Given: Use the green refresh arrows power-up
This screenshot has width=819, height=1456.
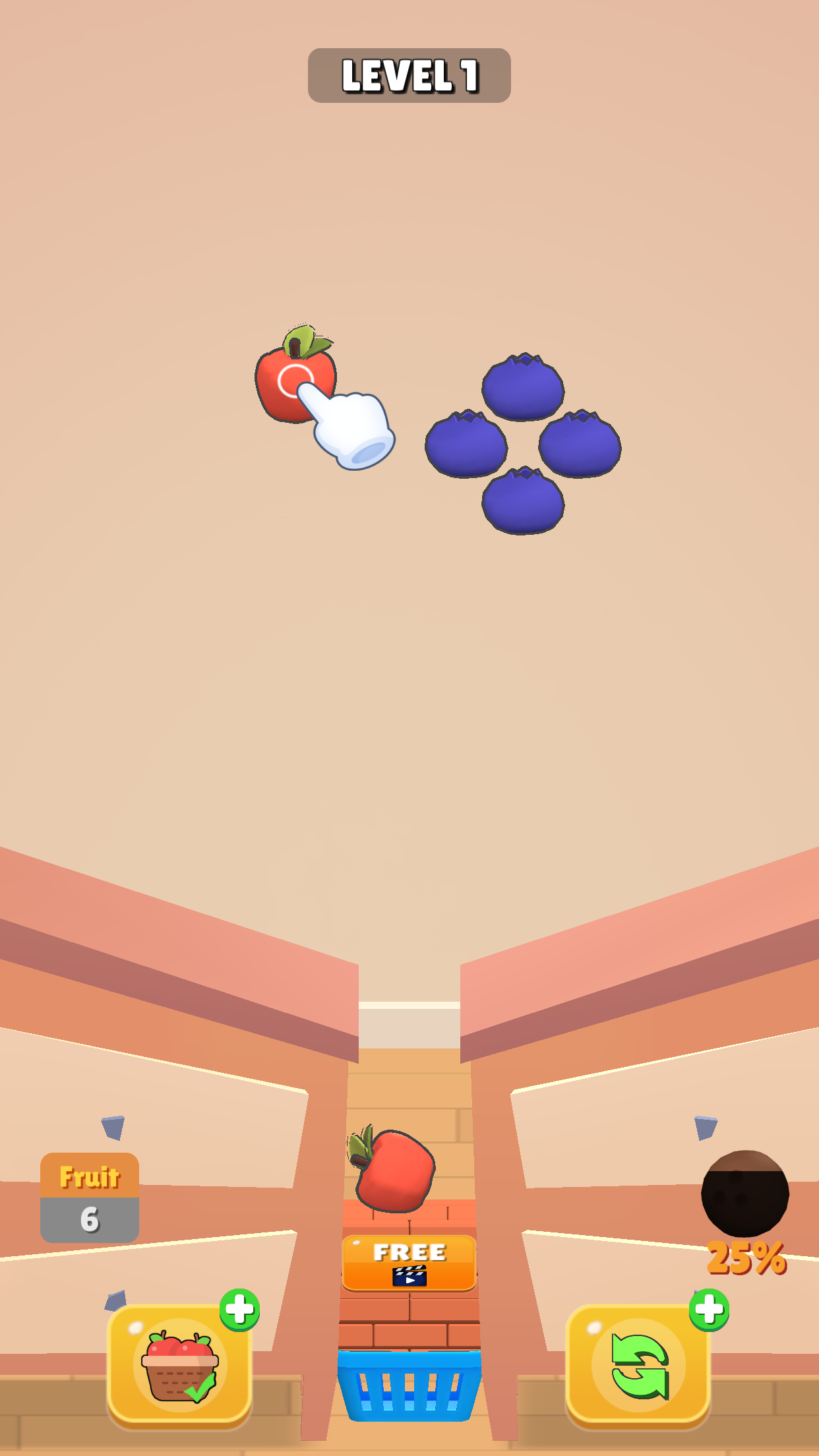Looking at the screenshot, I should click(638, 1365).
